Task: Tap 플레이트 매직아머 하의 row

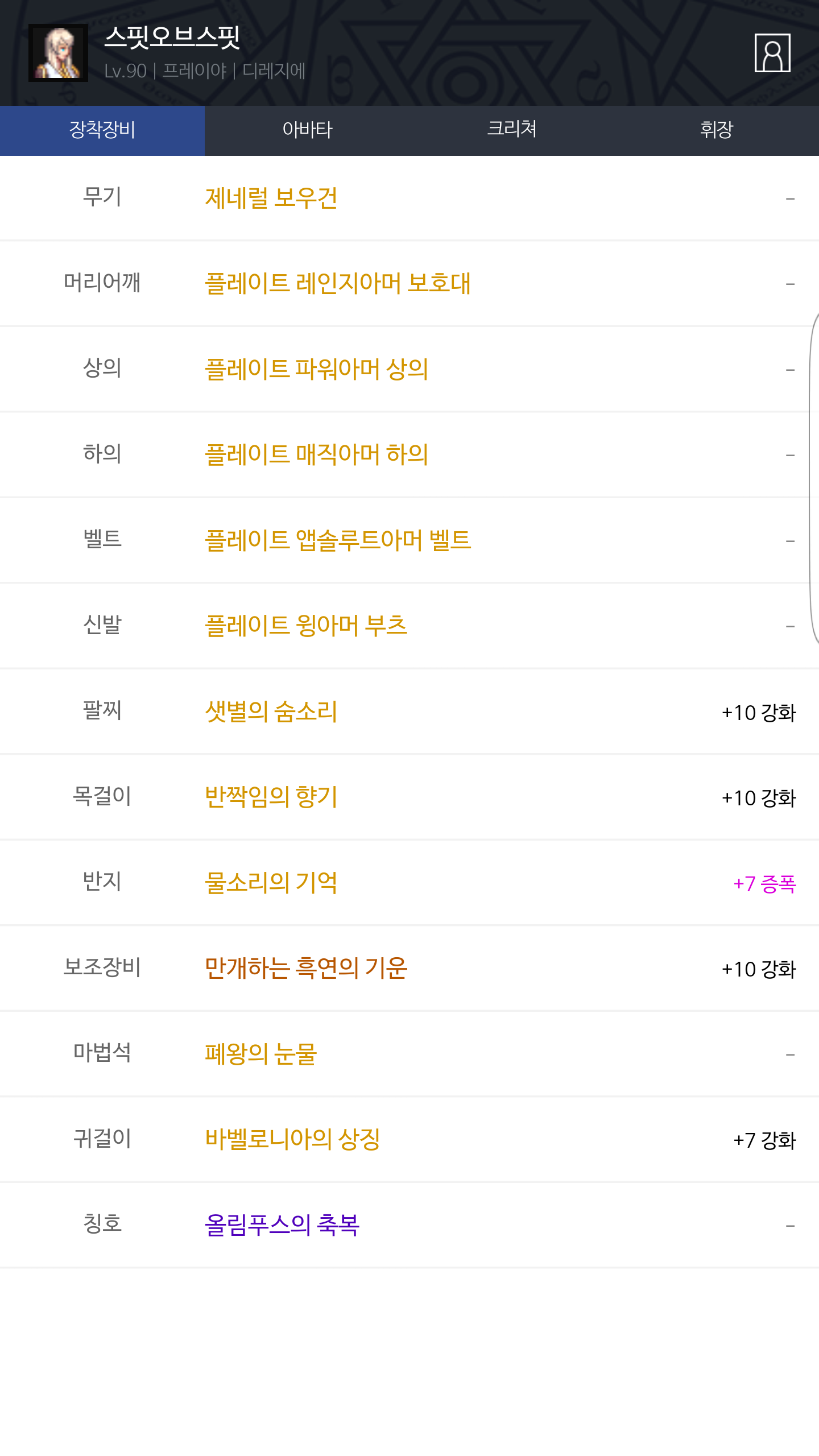Action: click(x=409, y=454)
